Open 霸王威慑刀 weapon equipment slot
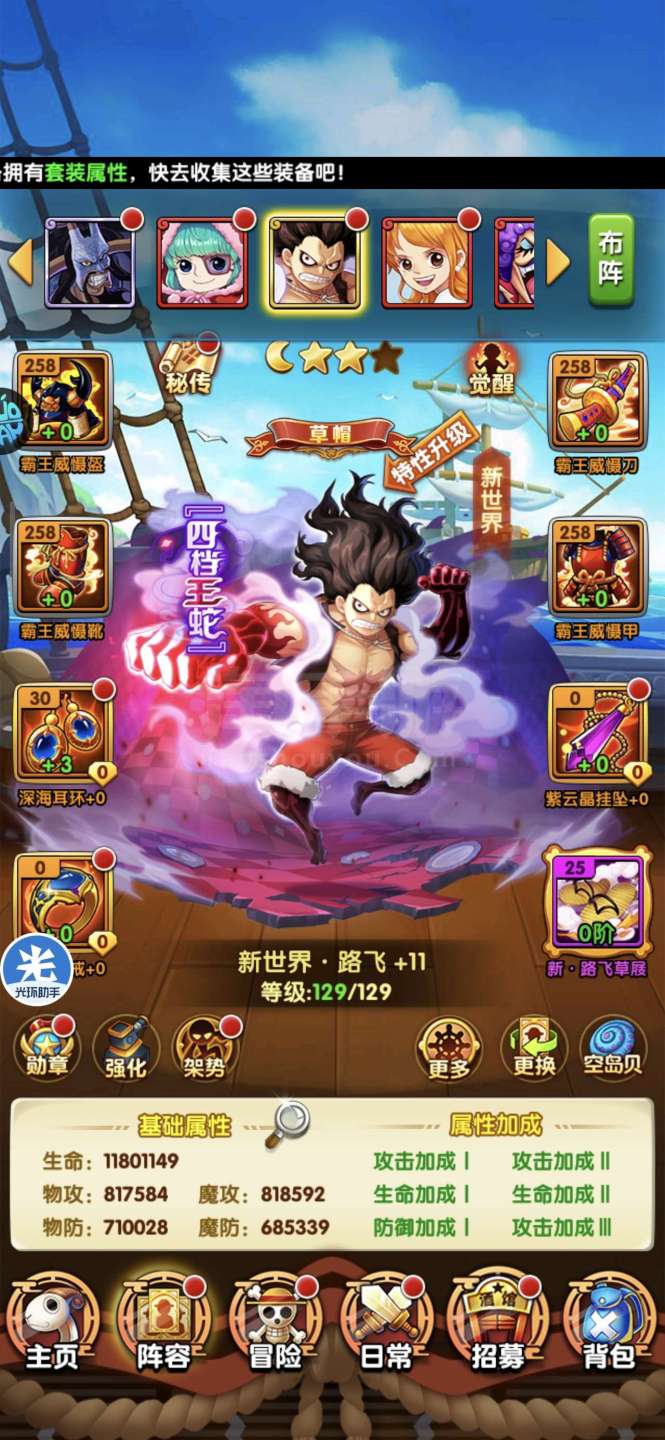 tap(597, 400)
